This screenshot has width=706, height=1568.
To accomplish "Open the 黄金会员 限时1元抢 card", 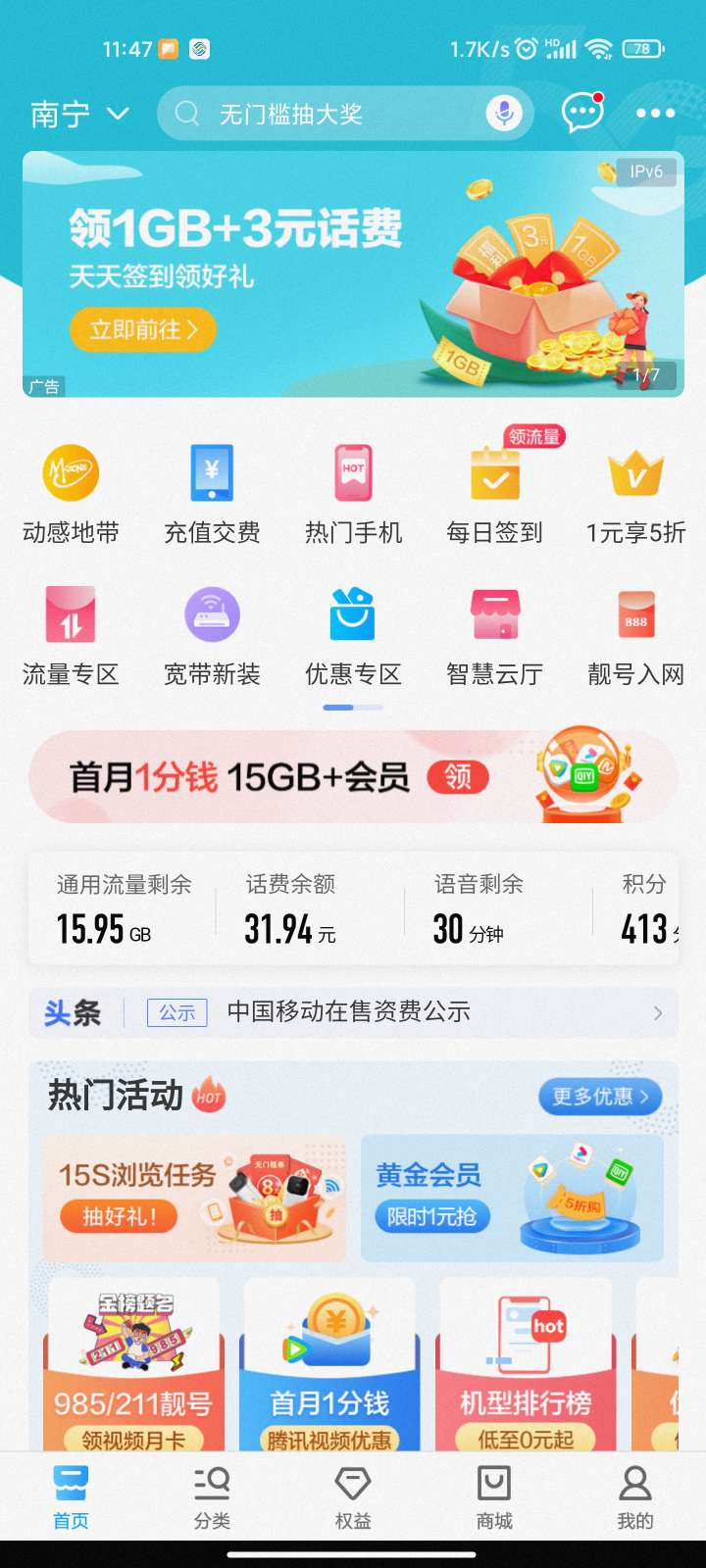I will coord(512,1198).
